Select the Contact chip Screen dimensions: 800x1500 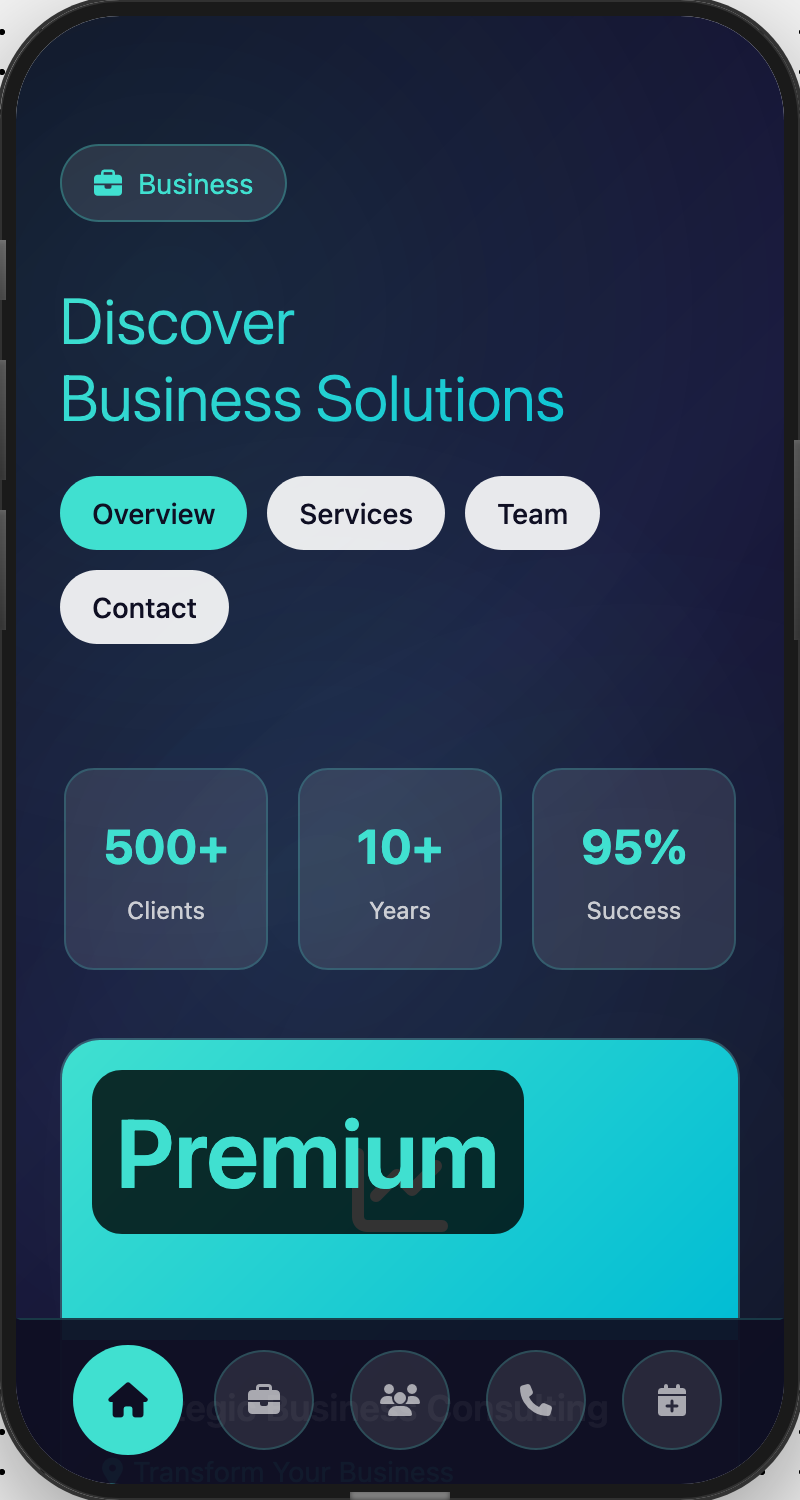[144, 607]
